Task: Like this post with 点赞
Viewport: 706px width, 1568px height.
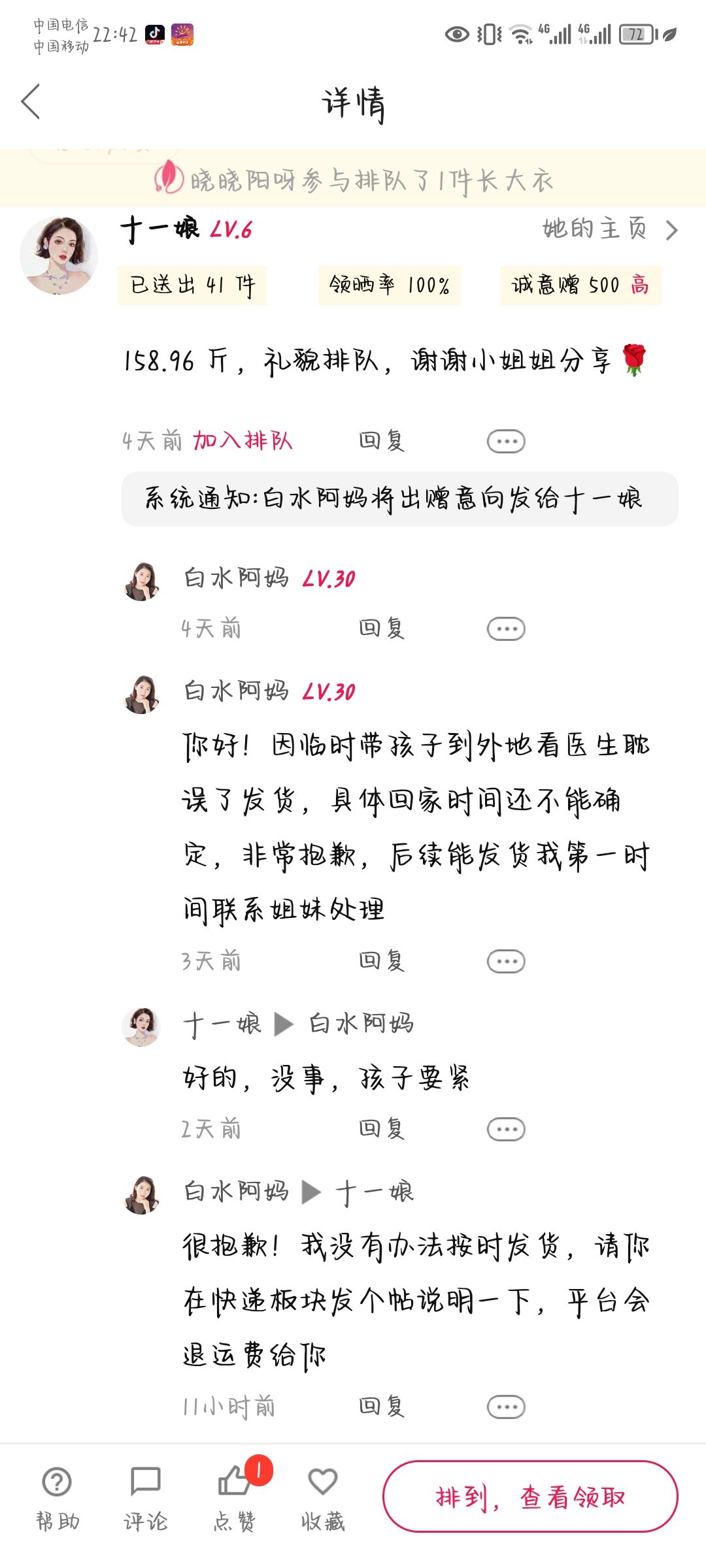Action: pyautogui.click(x=234, y=1497)
